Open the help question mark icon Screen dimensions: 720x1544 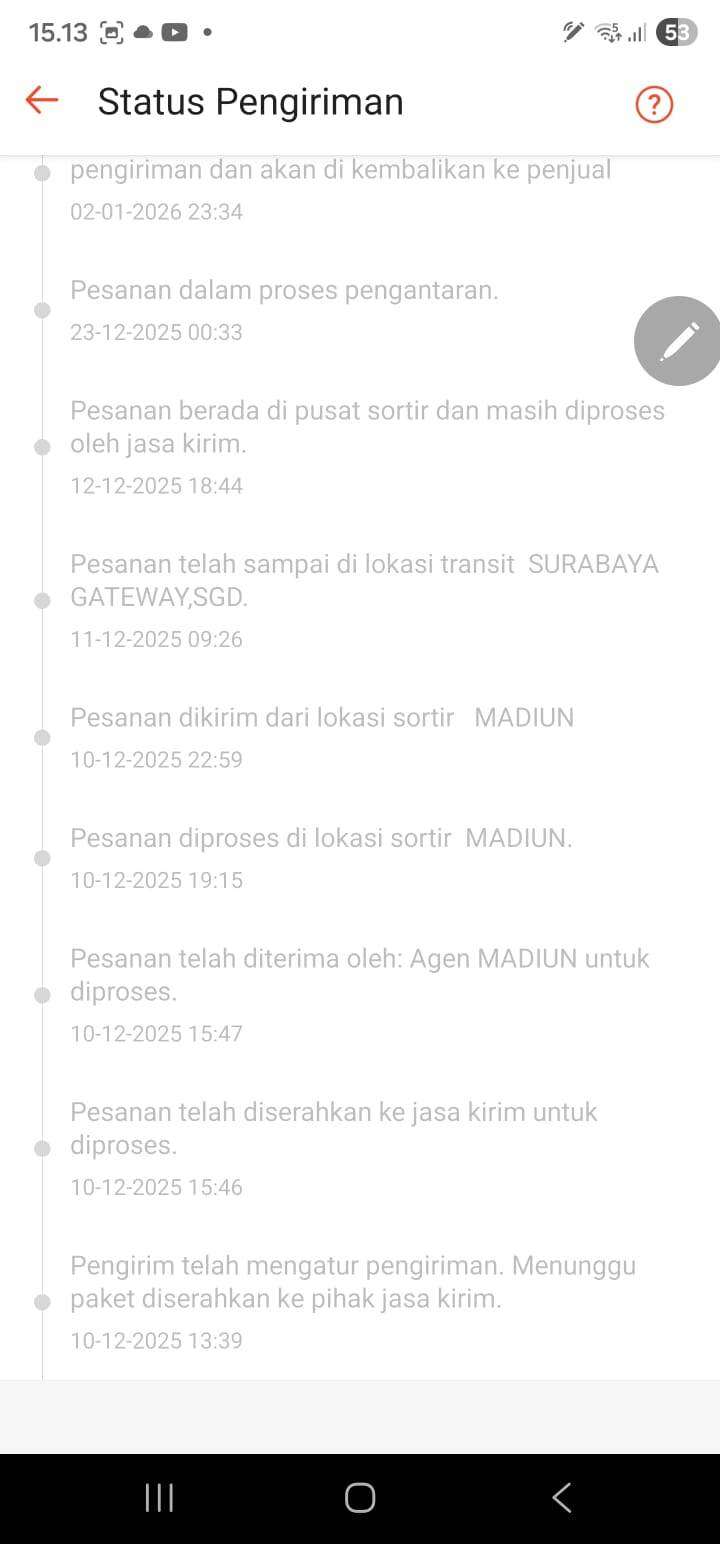pos(654,103)
